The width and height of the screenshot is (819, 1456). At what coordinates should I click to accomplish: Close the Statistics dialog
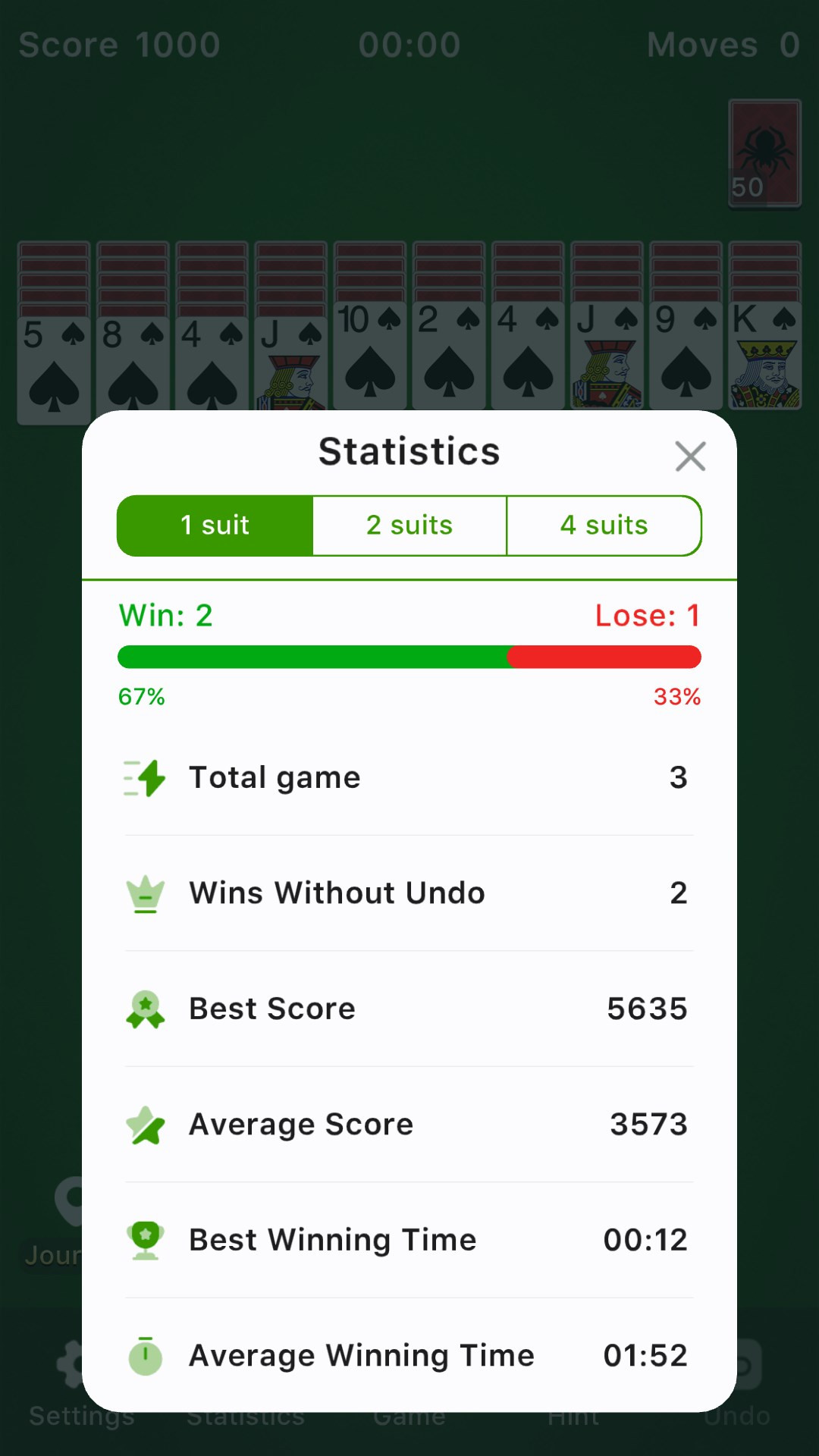coord(690,457)
